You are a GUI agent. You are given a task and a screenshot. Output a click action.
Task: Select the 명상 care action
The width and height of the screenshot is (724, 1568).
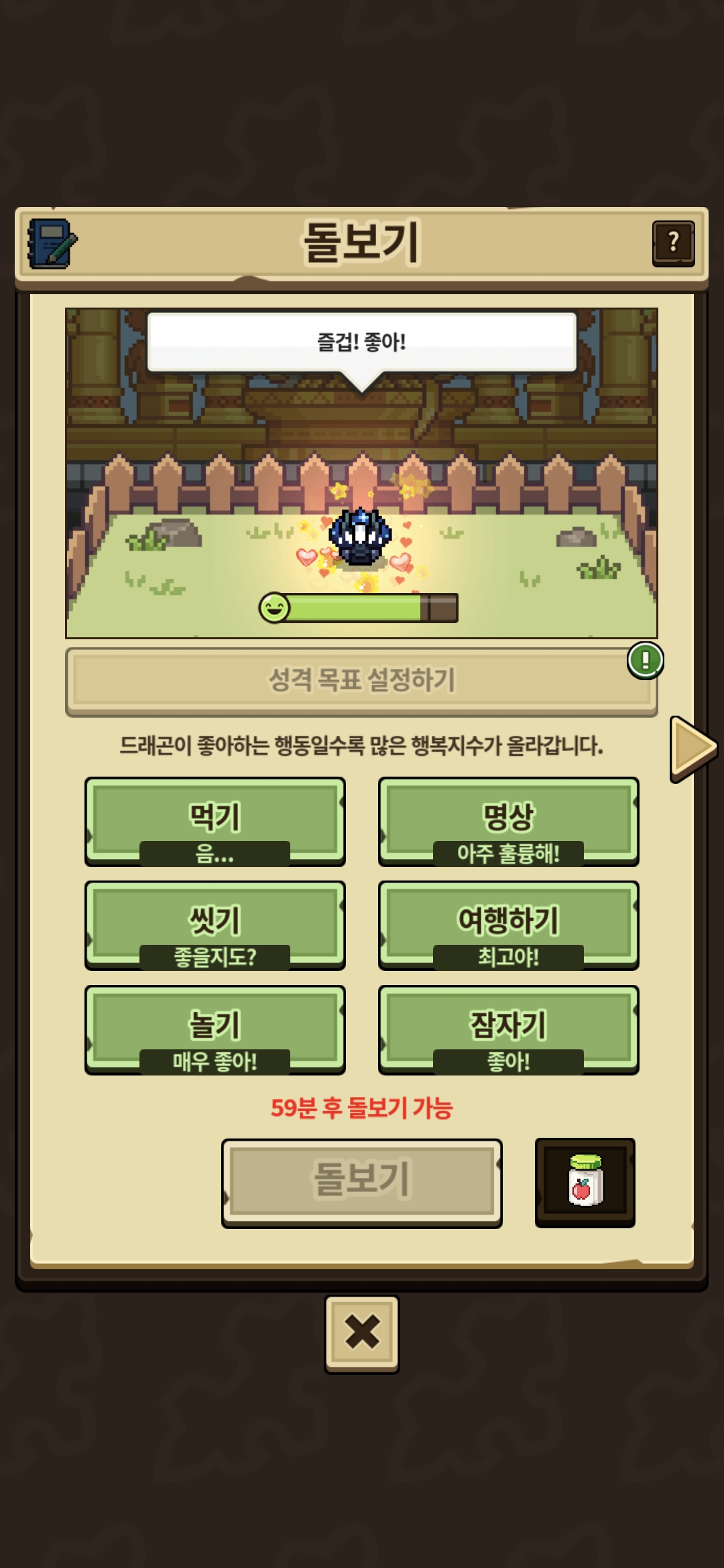pyautogui.click(x=508, y=821)
